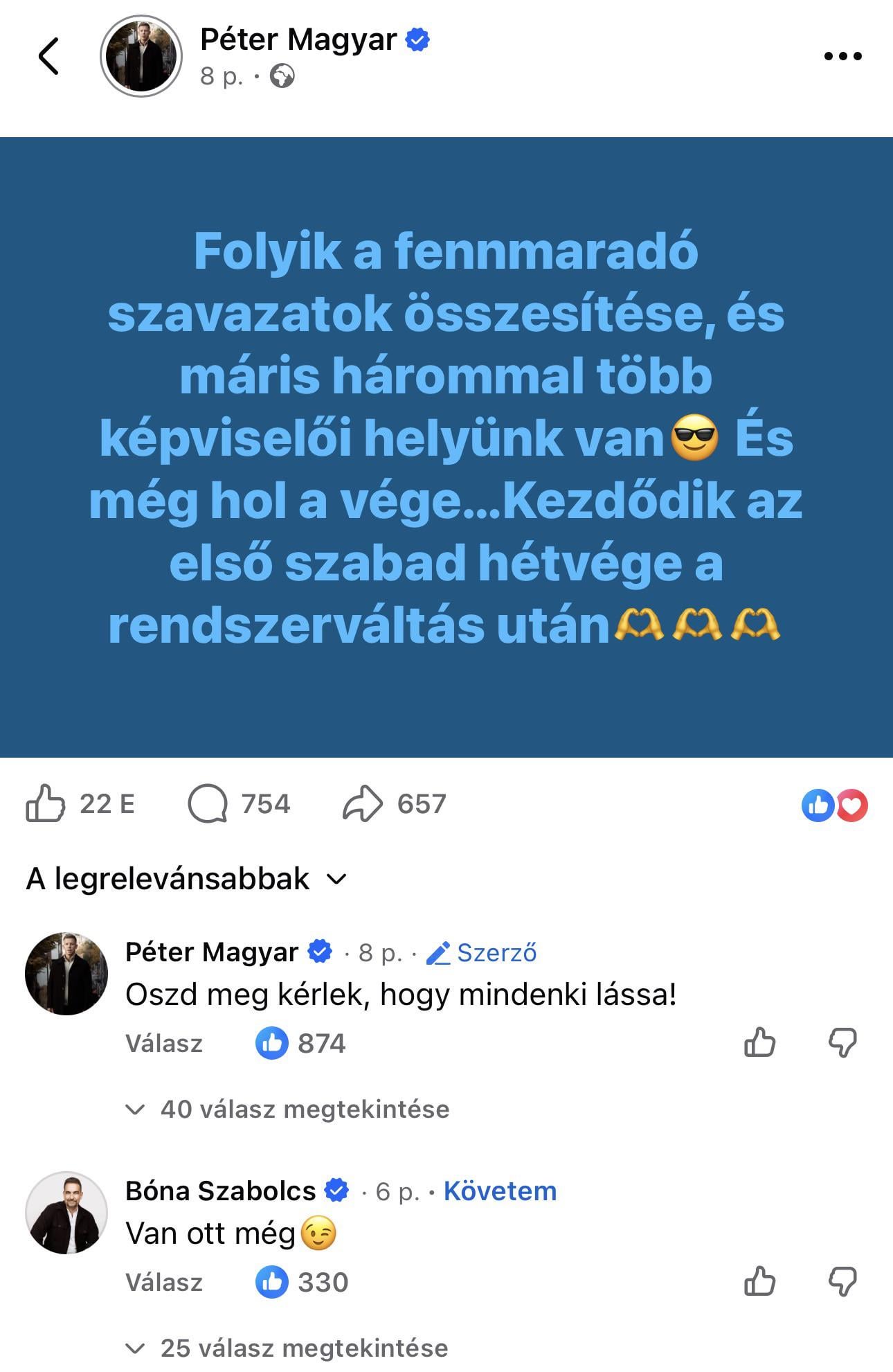This screenshot has height=1372, width=893.
Task: Like Péter Magyar's post
Action: (x=46, y=803)
